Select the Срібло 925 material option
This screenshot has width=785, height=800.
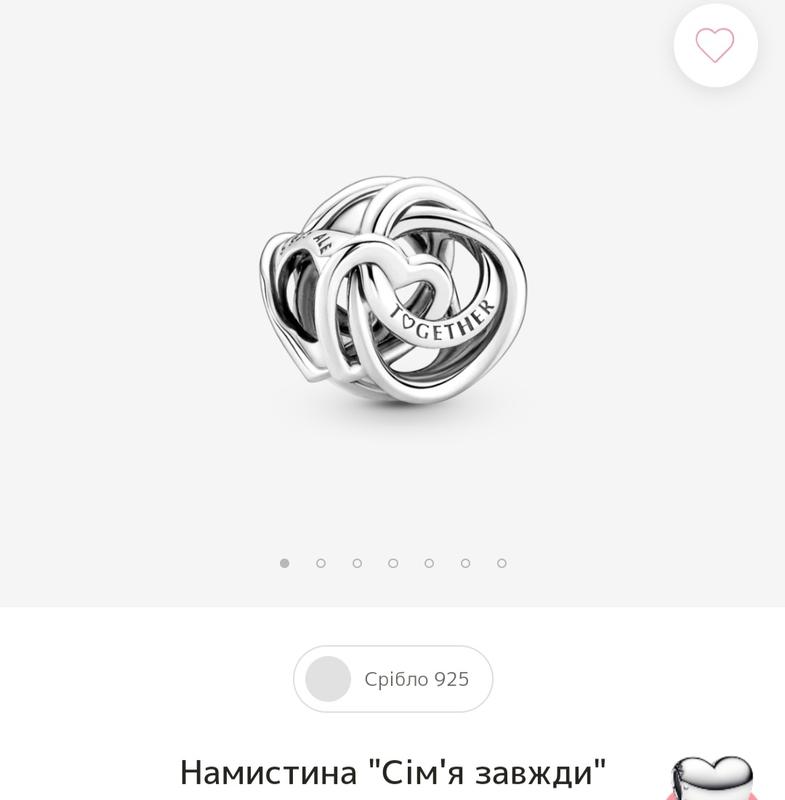pyautogui.click(x=393, y=679)
